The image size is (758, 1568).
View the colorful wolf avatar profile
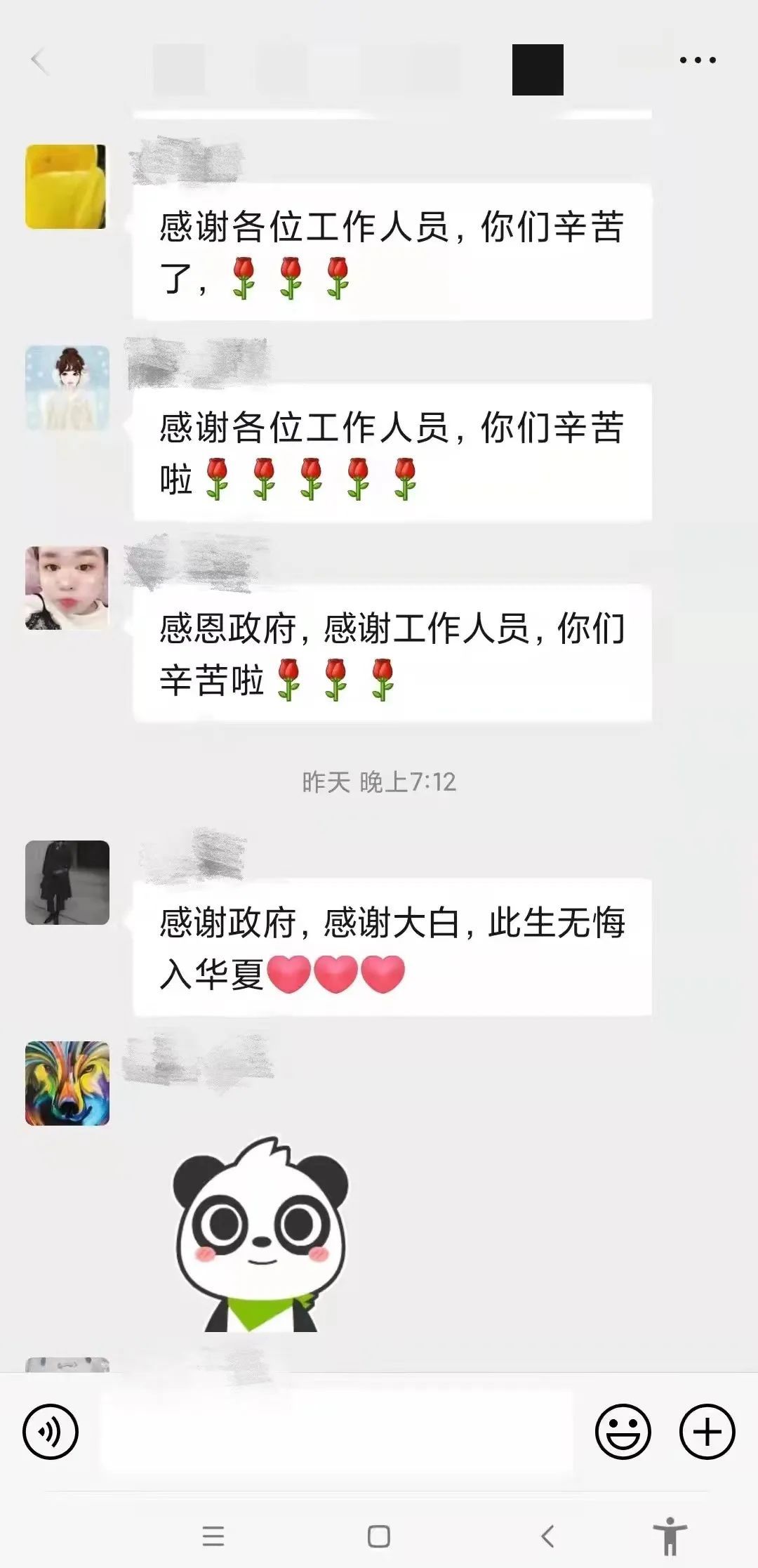coord(67,1083)
